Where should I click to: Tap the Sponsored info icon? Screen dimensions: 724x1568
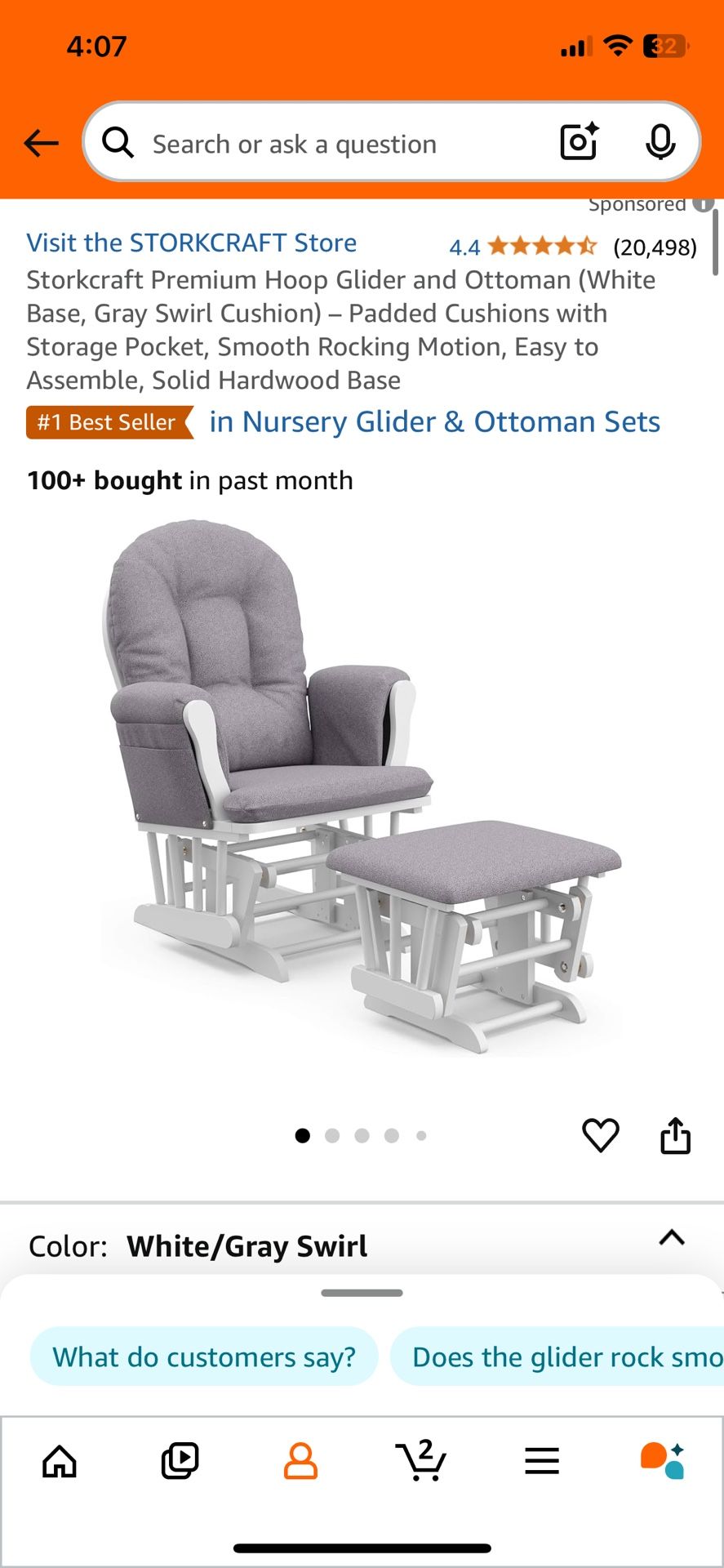click(701, 204)
